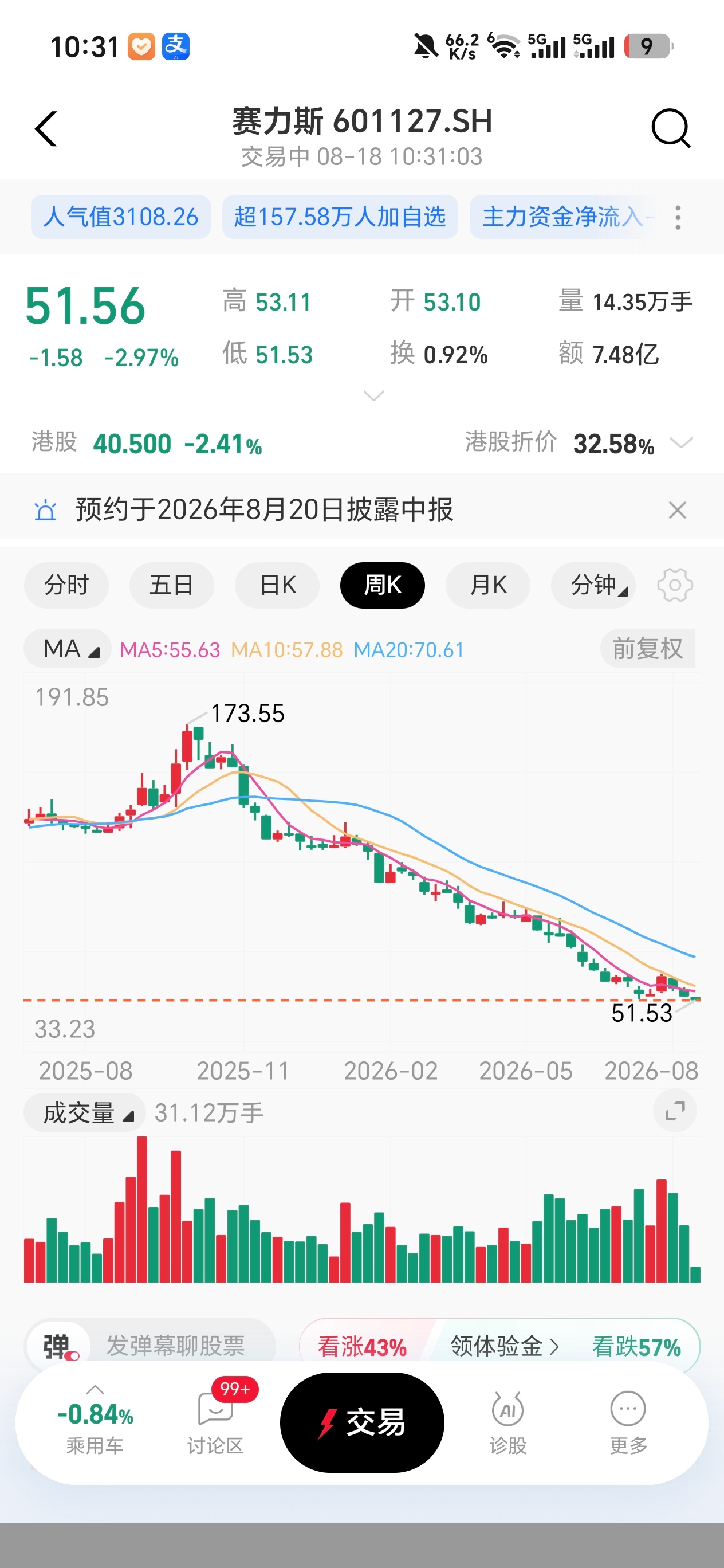Expand the chart to fullscreen
The image size is (724, 1568).
(x=675, y=1111)
